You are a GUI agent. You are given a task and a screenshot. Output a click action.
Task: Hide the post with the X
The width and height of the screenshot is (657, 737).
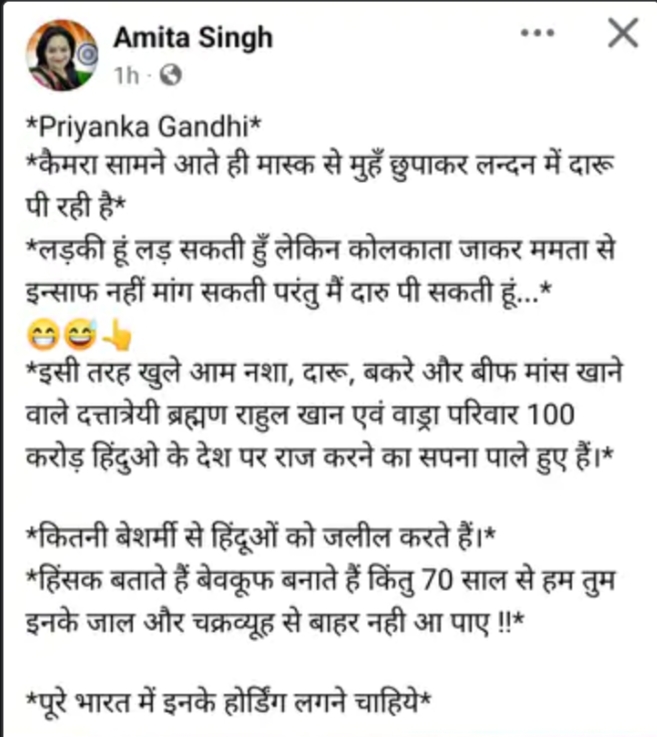pyautogui.click(x=622, y=34)
